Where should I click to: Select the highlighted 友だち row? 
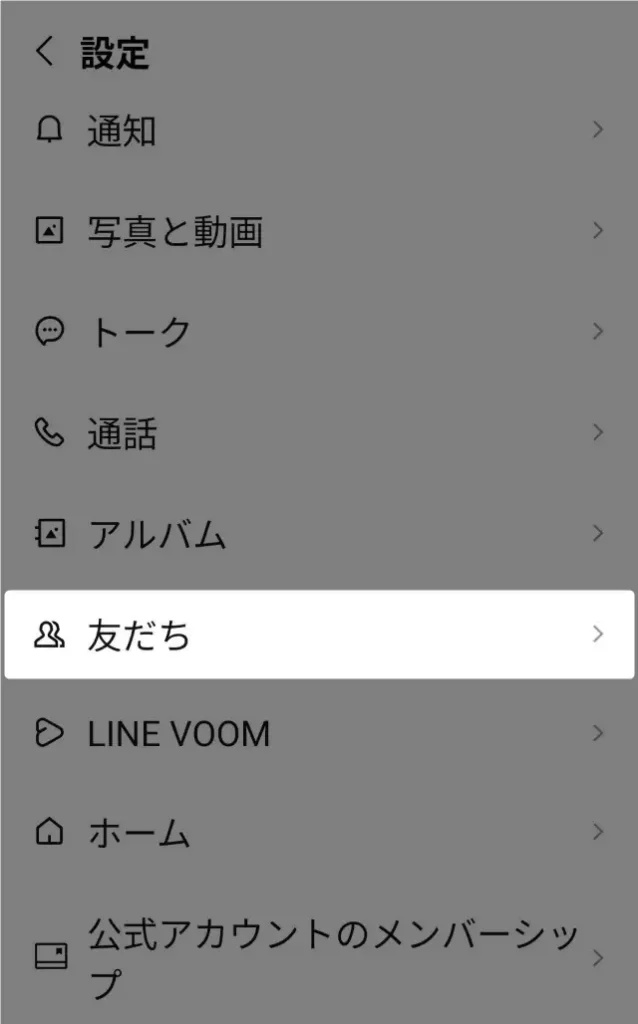319,634
